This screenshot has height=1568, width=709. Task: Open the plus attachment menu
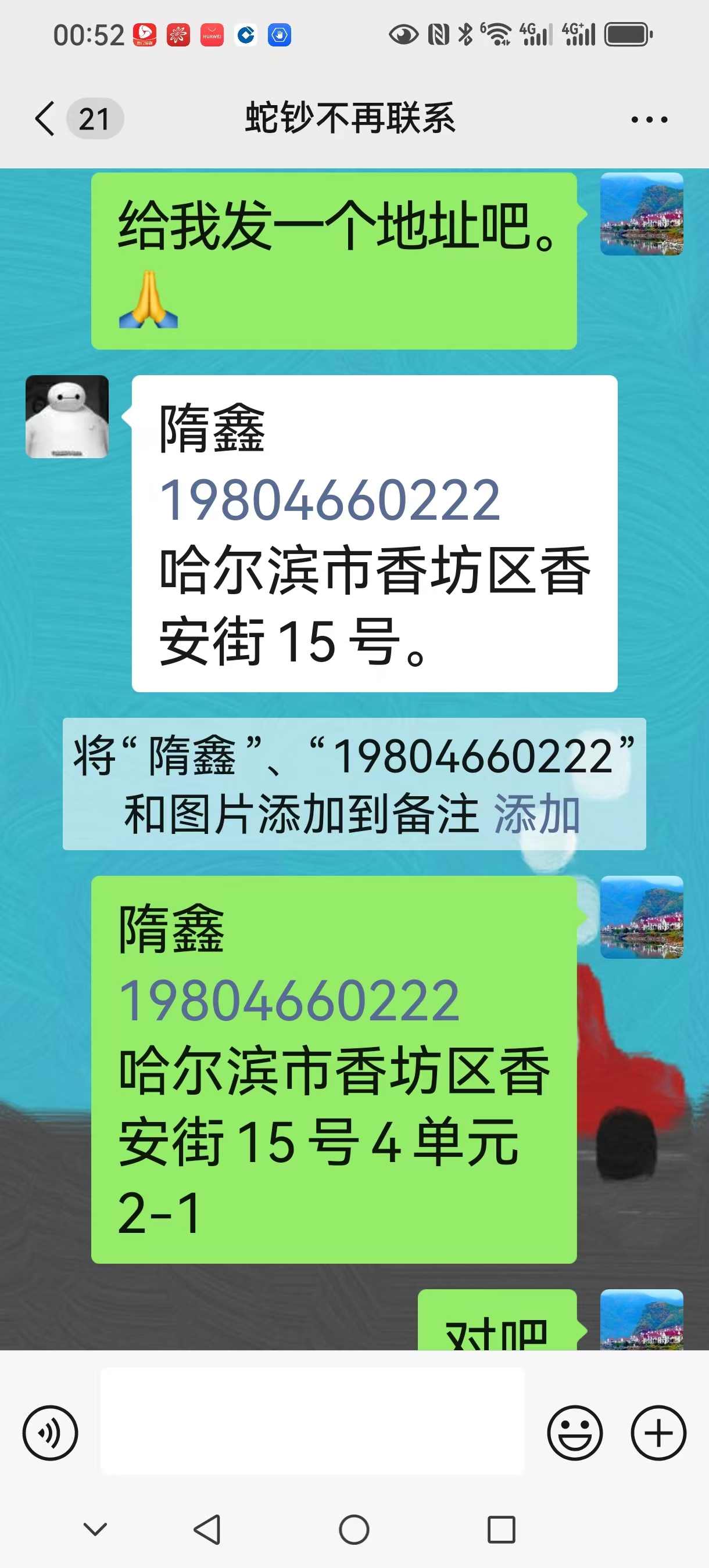point(658,1433)
